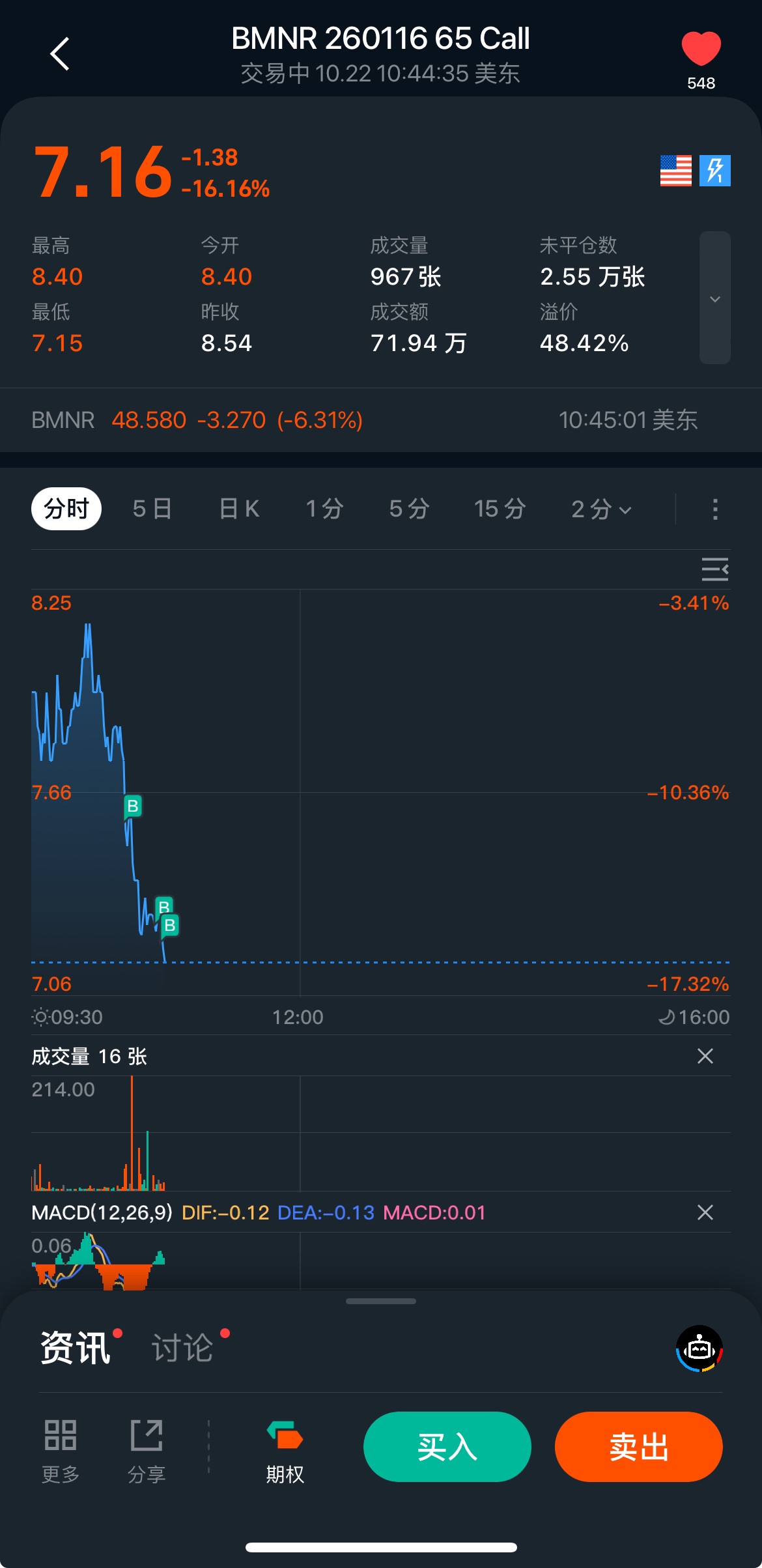
Task: Go back using the top-left arrow
Action: point(60,53)
